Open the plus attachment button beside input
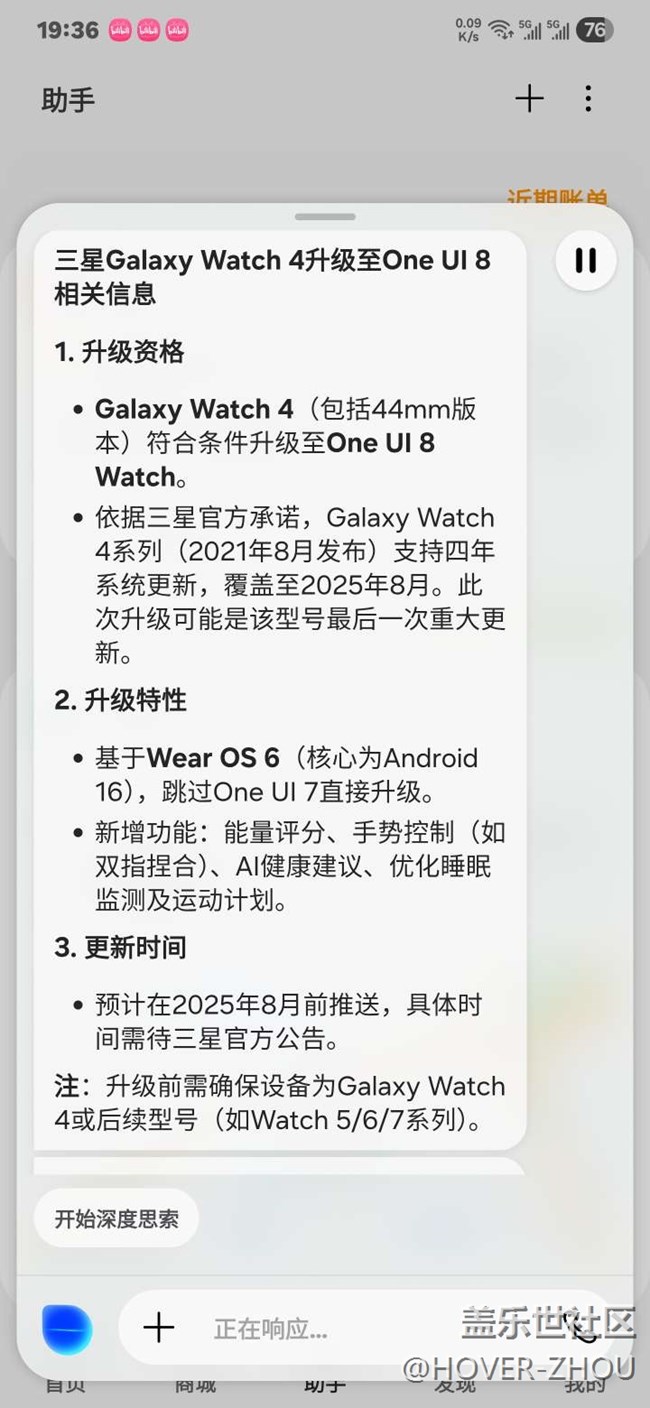650x1408 pixels. [159, 1328]
